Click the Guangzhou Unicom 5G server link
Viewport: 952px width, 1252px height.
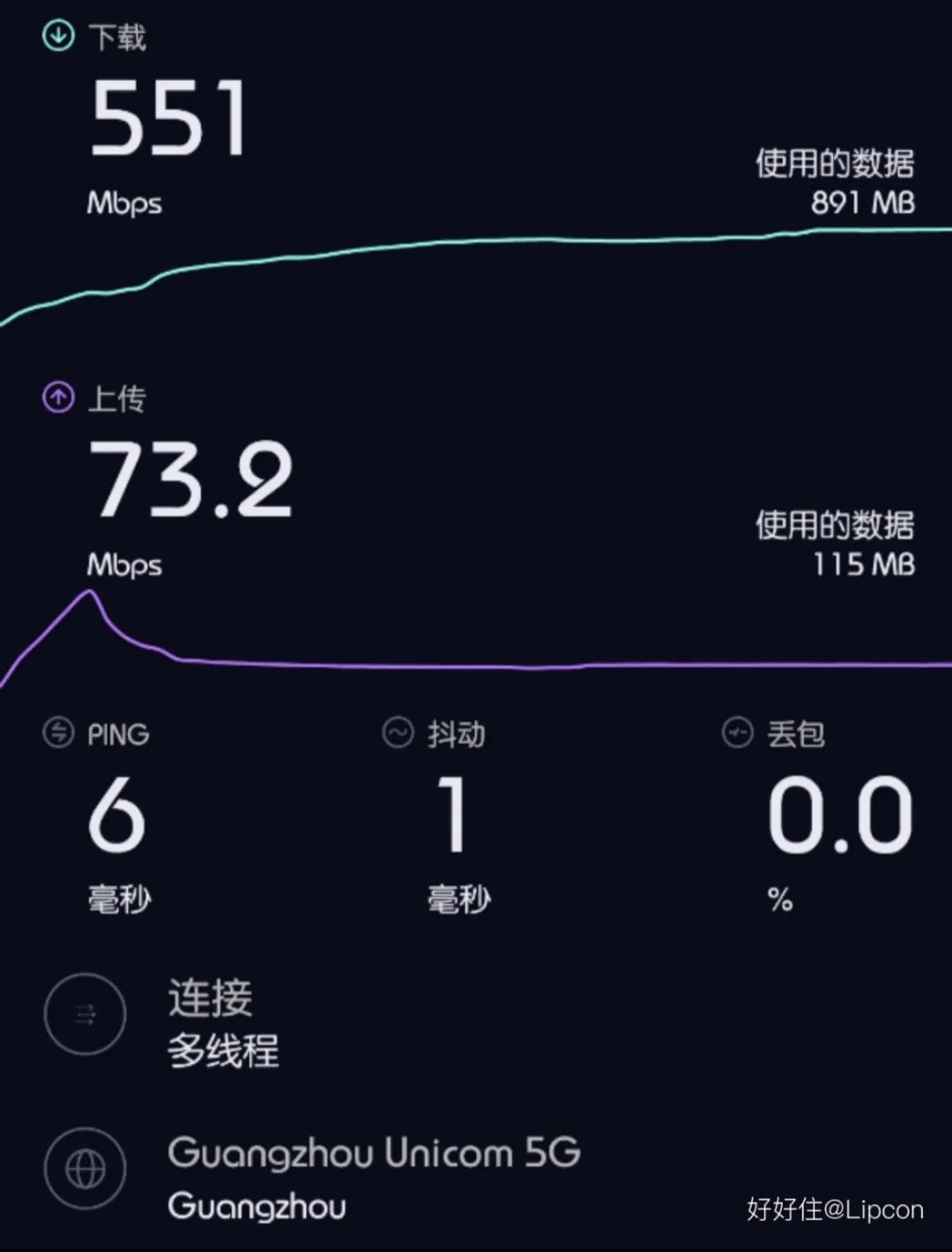click(373, 1152)
